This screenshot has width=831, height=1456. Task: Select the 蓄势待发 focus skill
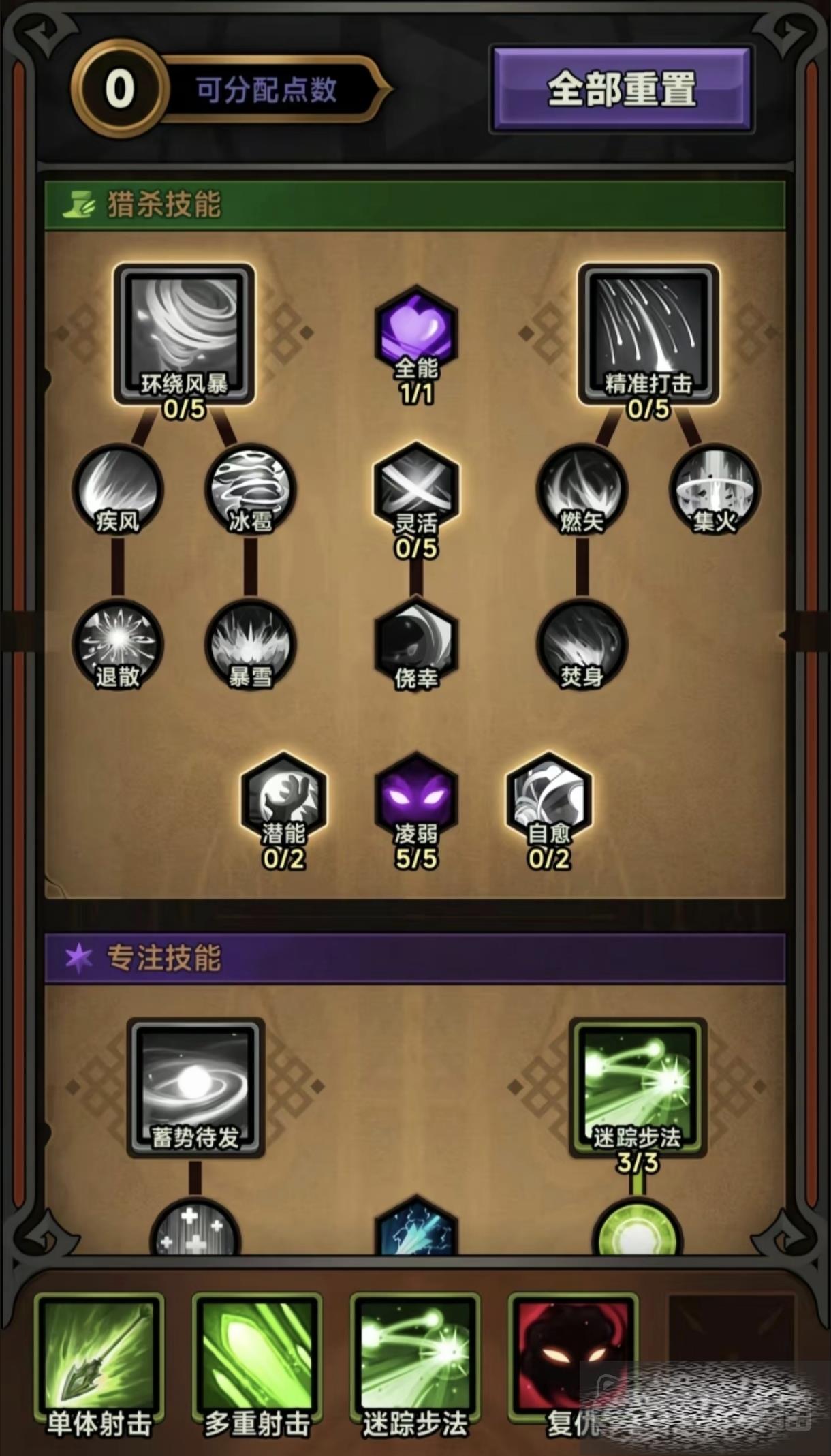(x=195, y=1087)
